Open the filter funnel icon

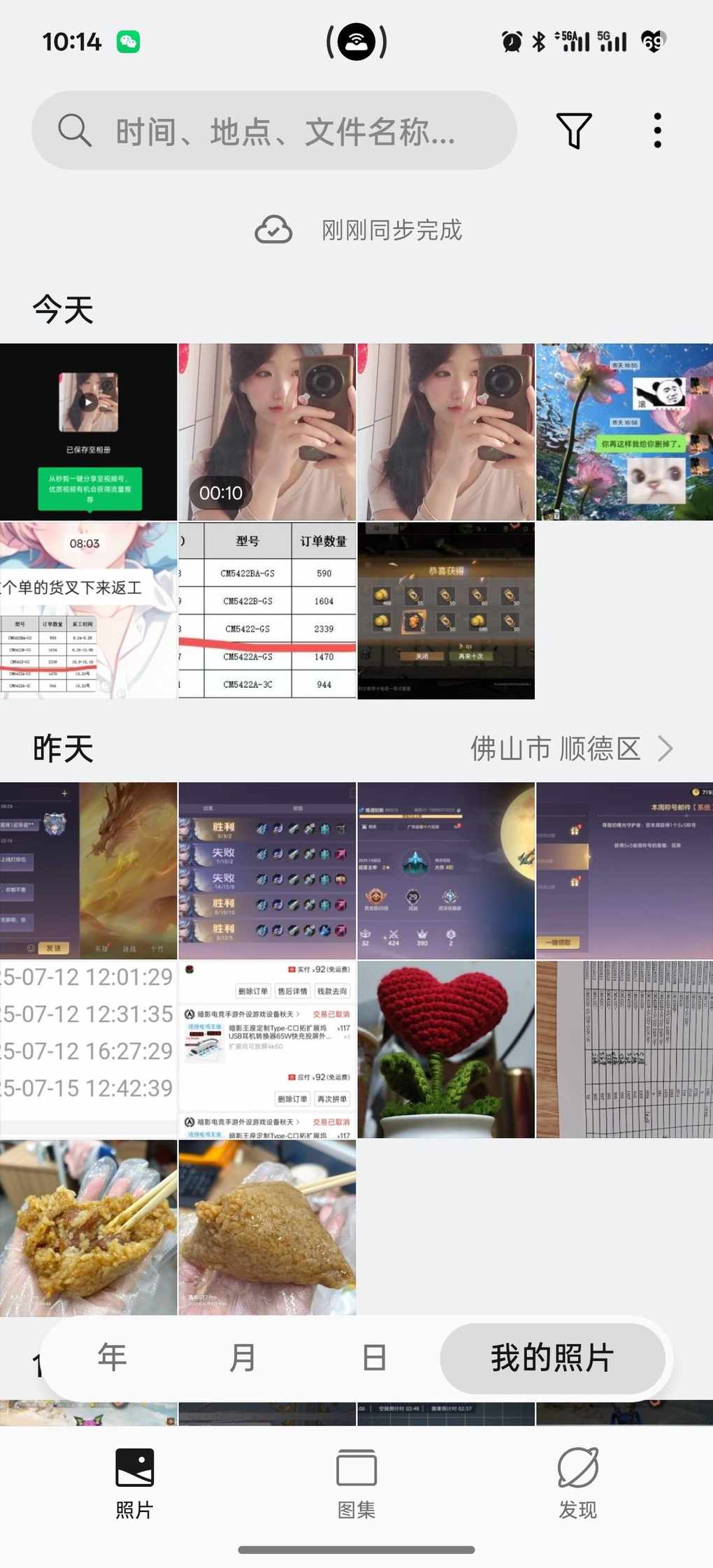coord(574,131)
